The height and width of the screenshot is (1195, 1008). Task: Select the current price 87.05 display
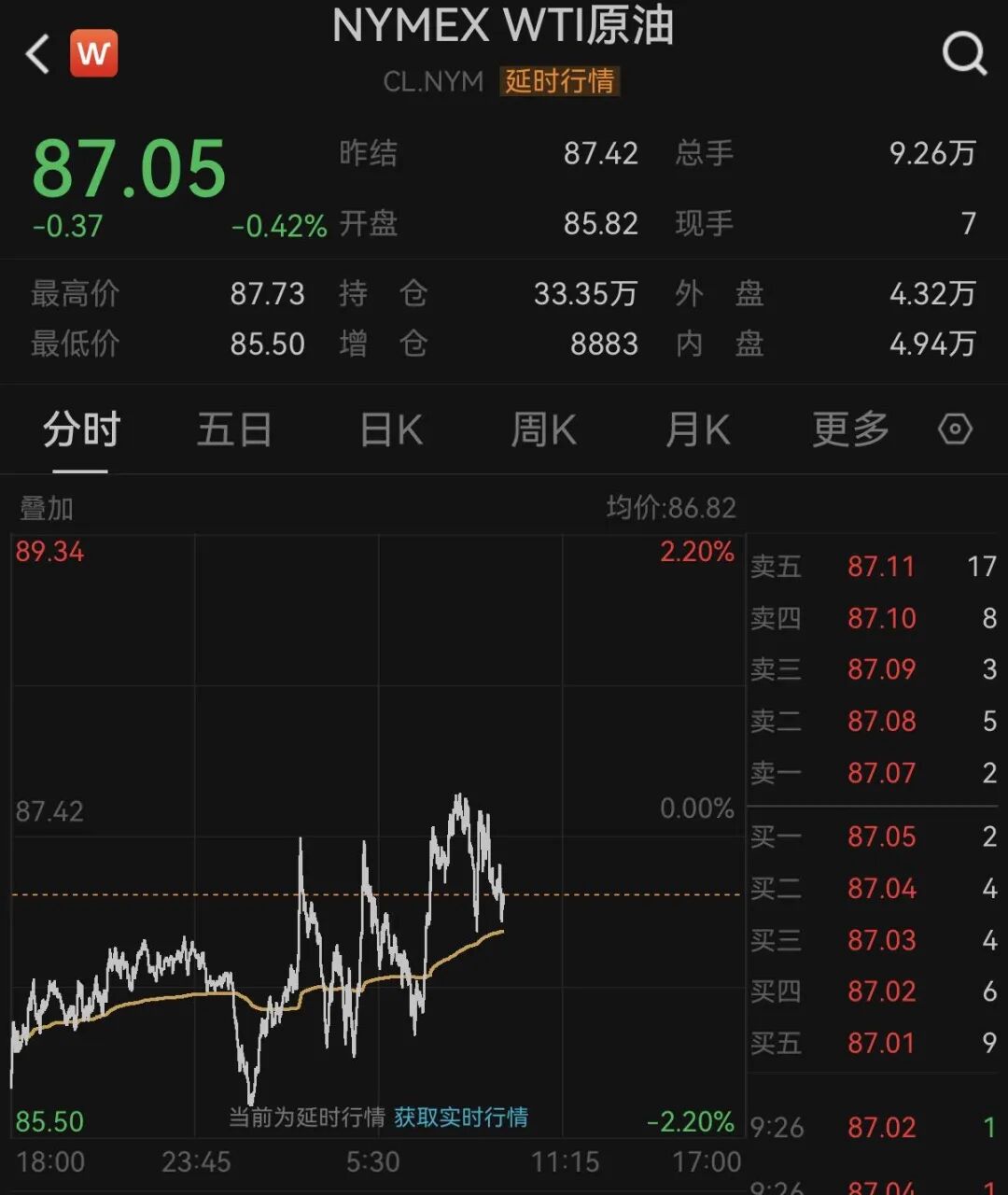(128, 170)
